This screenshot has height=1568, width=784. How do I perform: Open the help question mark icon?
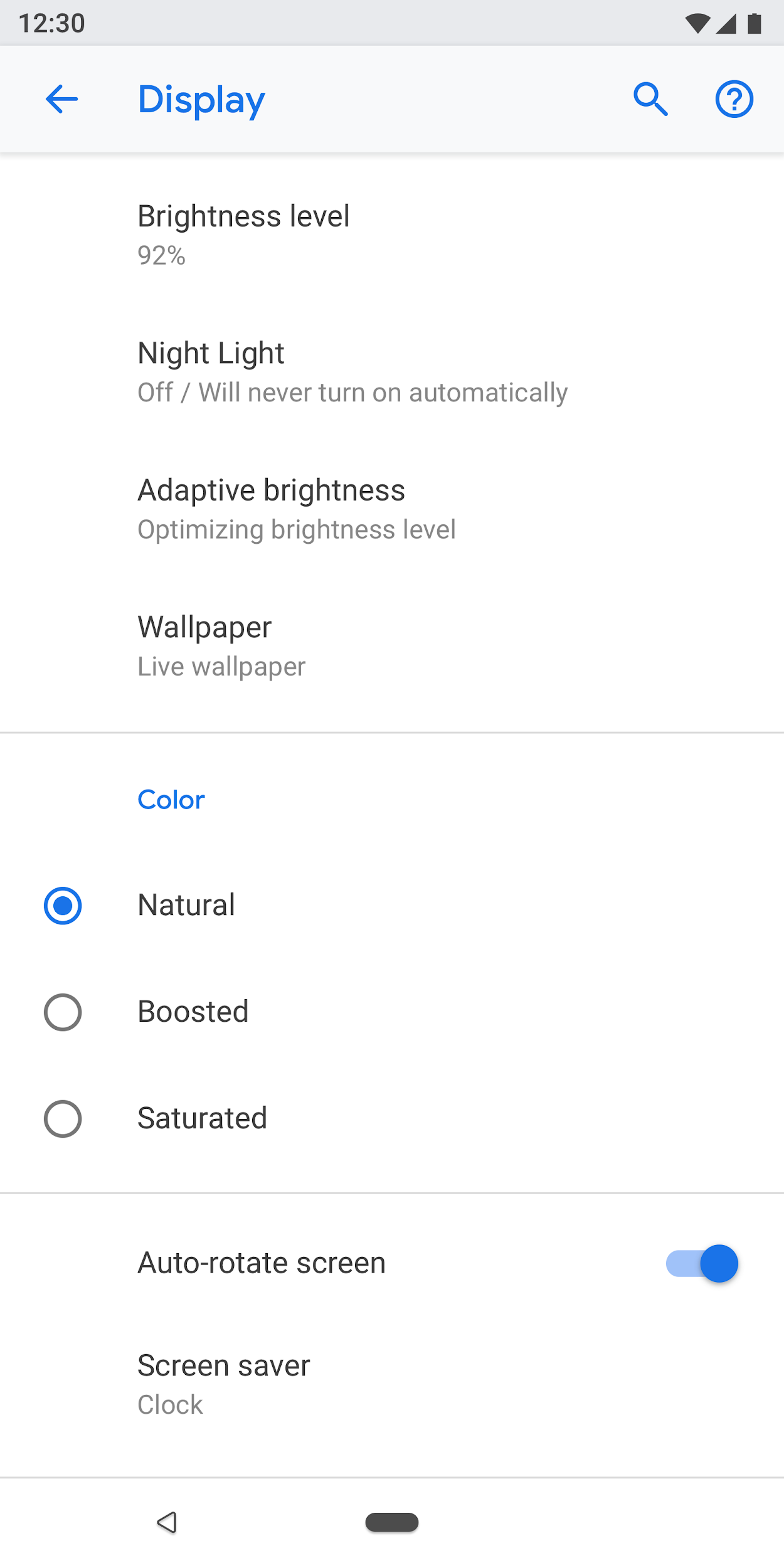[734, 99]
